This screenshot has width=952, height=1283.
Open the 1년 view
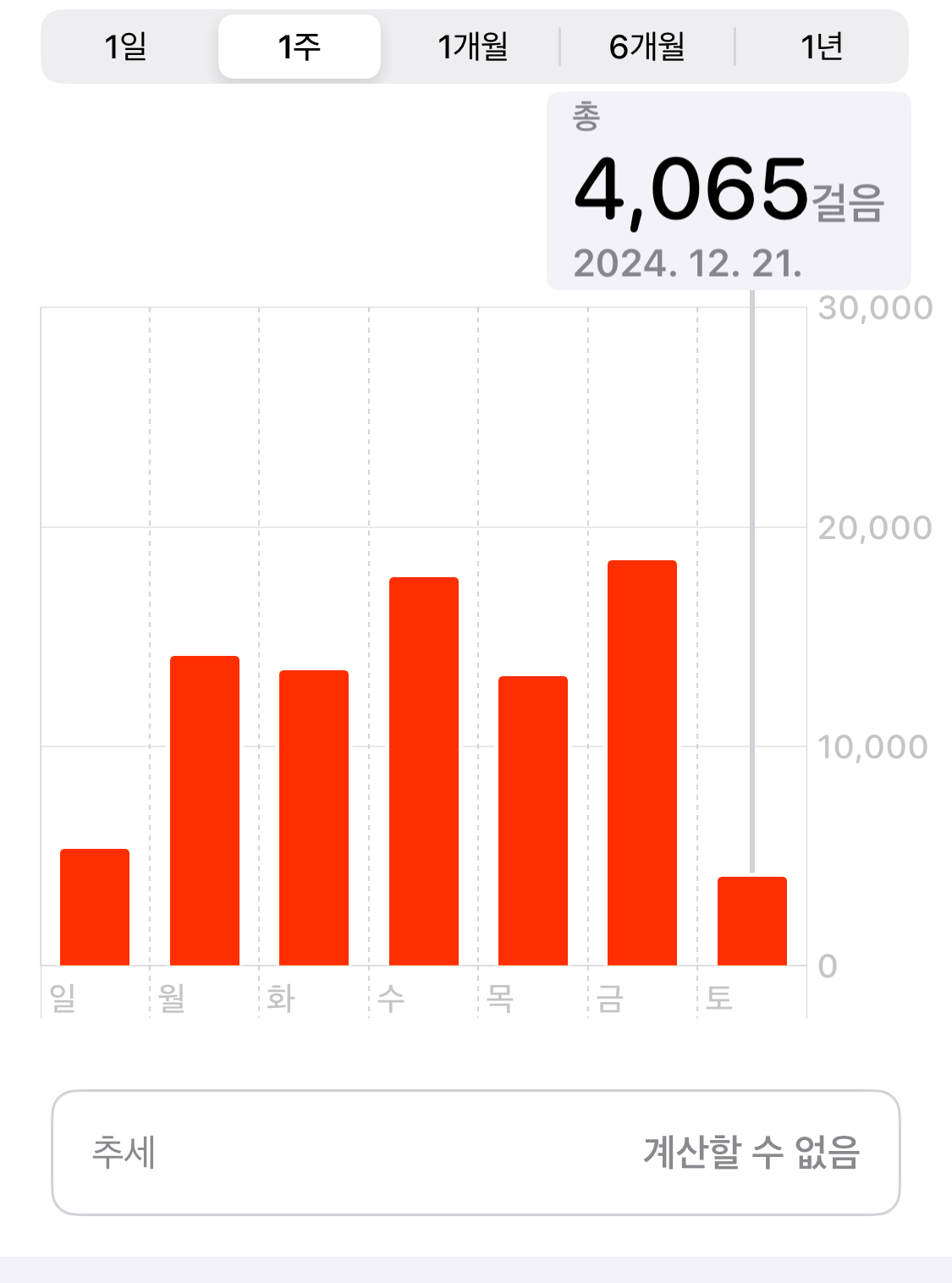coord(822,47)
